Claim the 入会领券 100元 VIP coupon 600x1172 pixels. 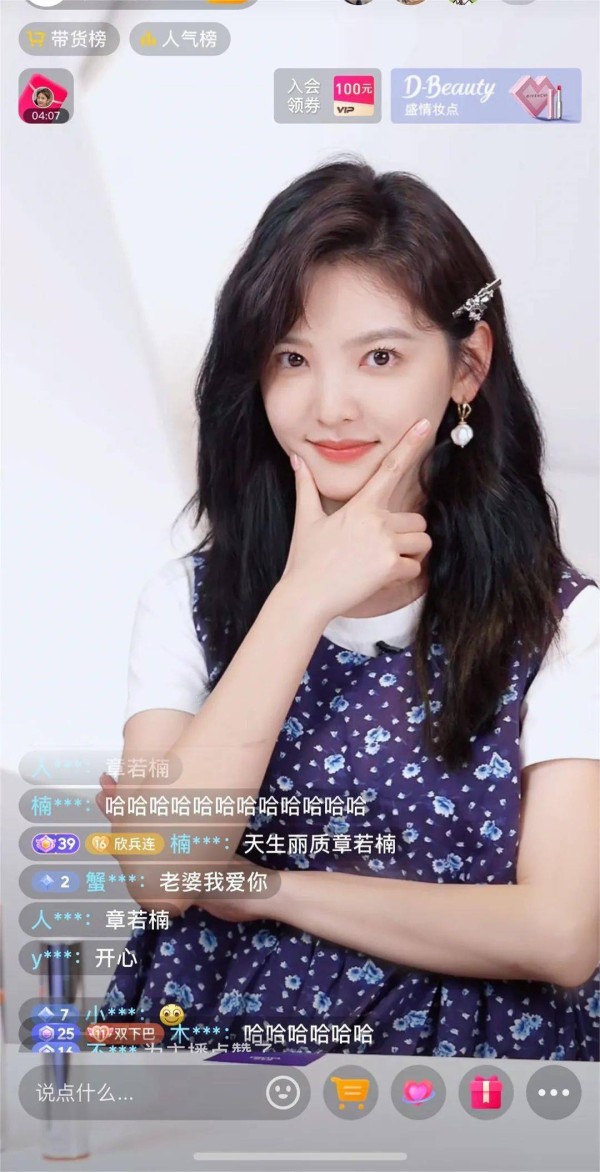point(327,96)
